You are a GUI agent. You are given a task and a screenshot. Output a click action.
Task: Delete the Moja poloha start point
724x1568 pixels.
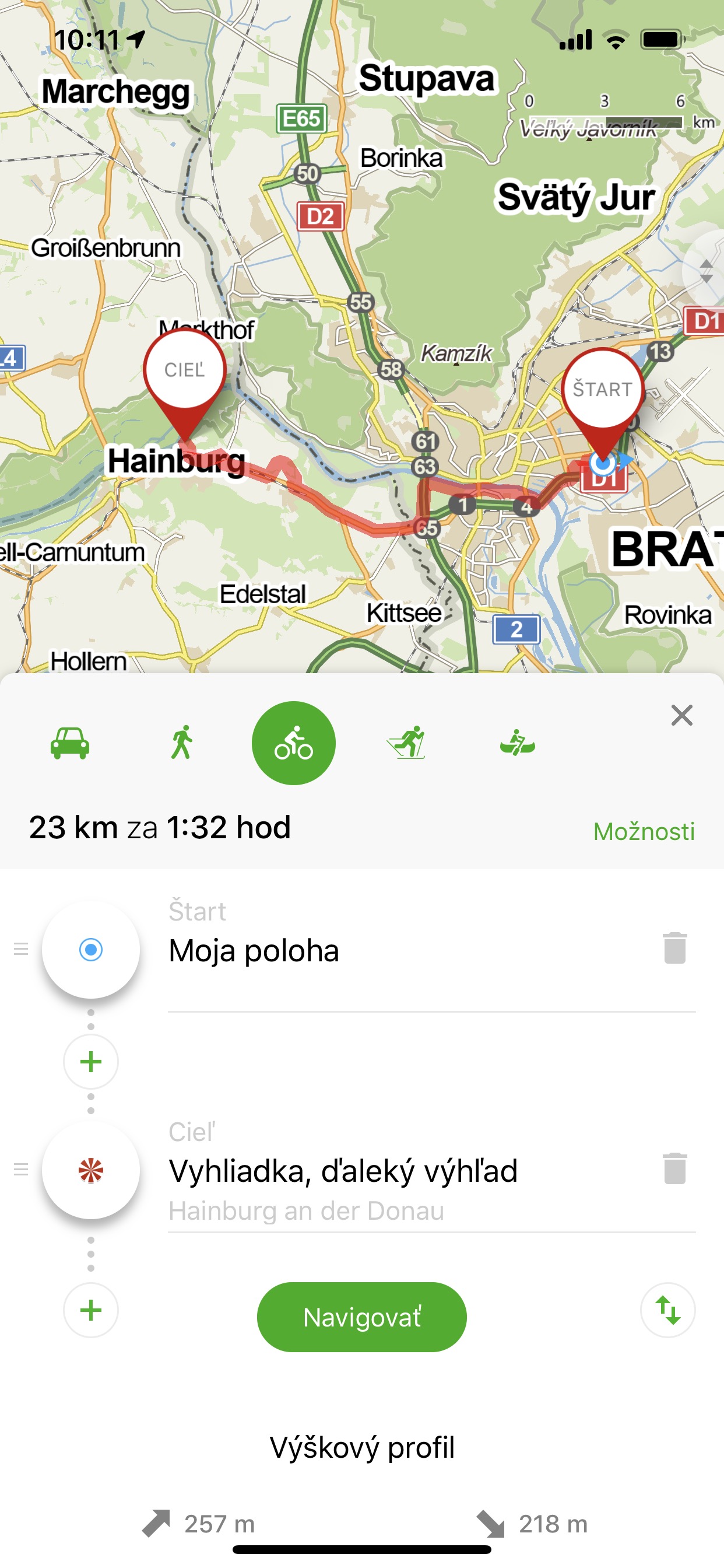pyautogui.click(x=674, y=949)
